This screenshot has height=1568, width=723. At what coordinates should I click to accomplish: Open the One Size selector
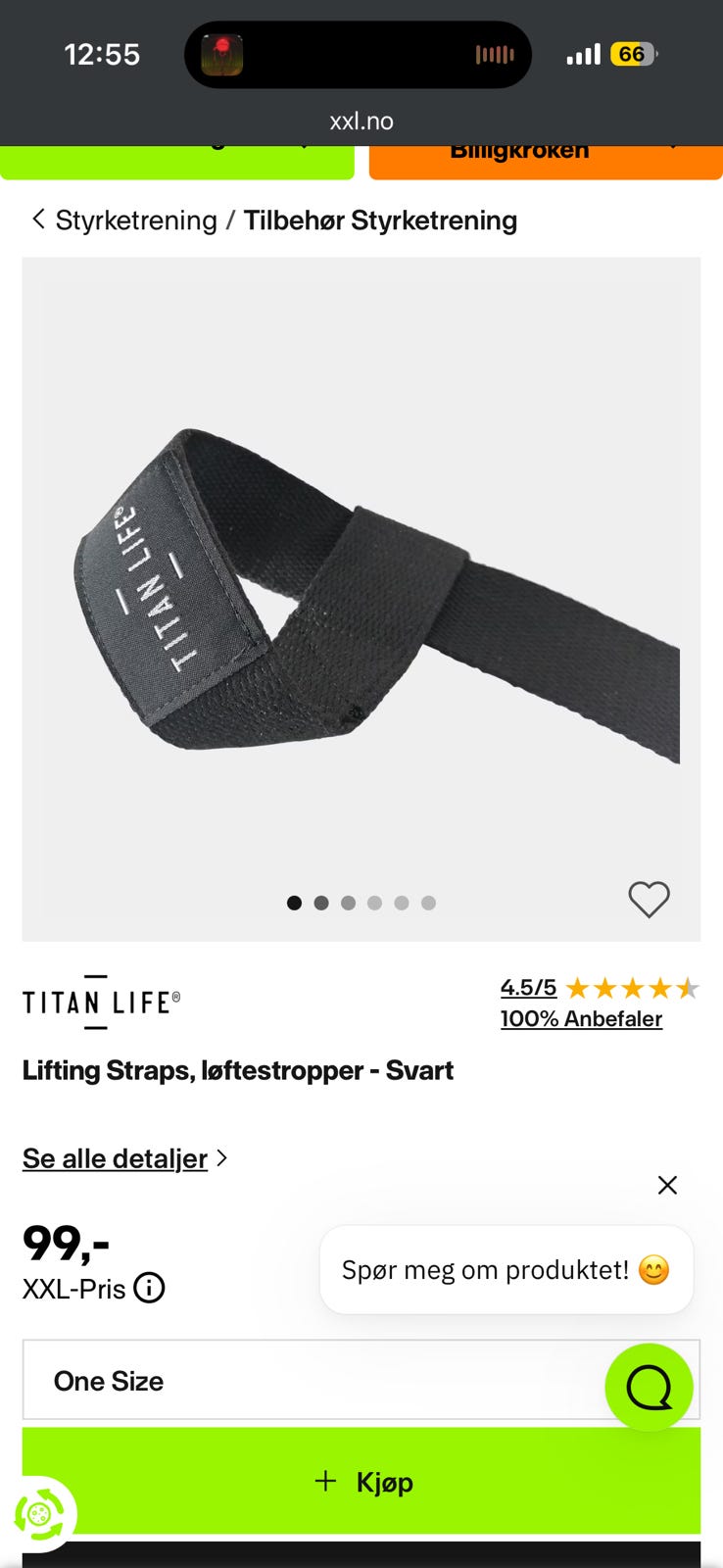[361, 1380]
